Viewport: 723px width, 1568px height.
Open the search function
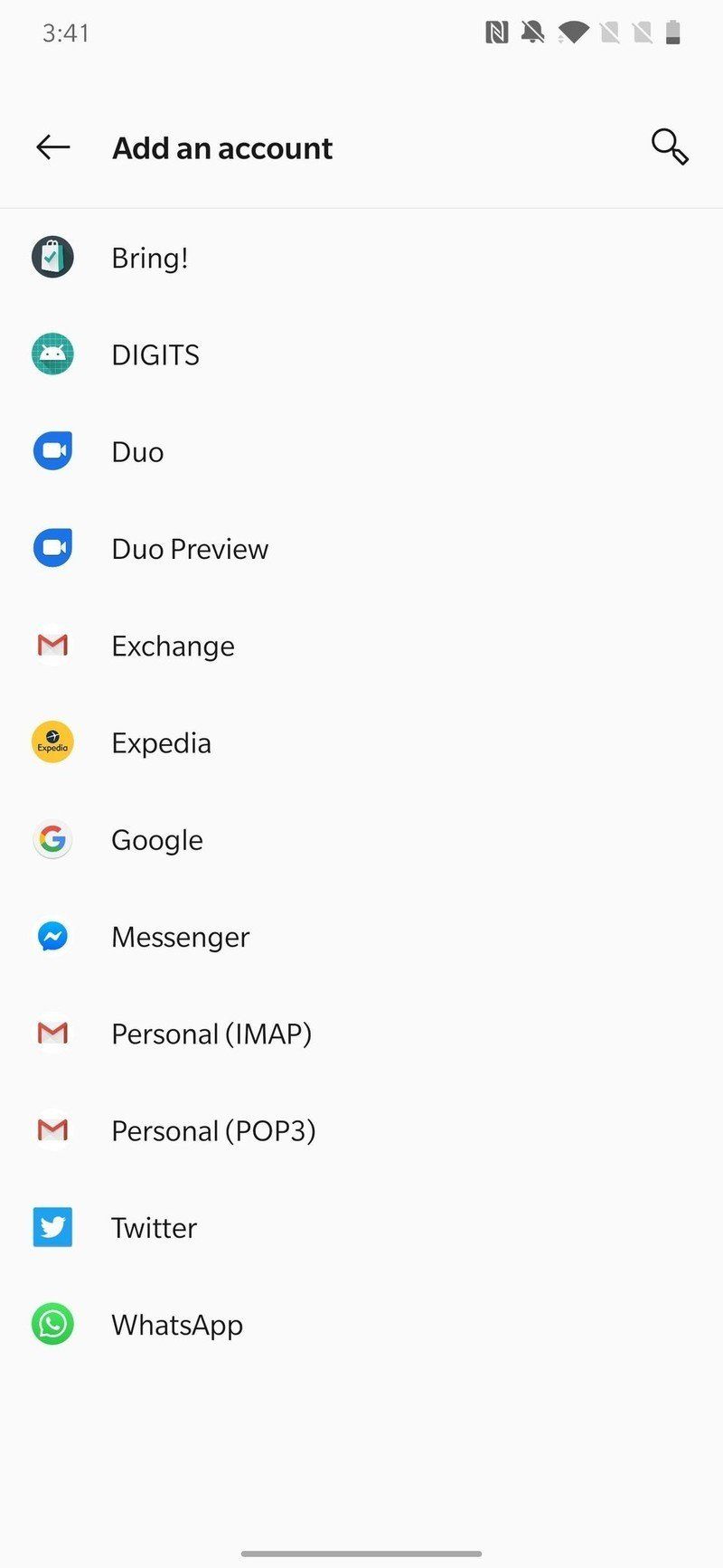pos(669,147)
